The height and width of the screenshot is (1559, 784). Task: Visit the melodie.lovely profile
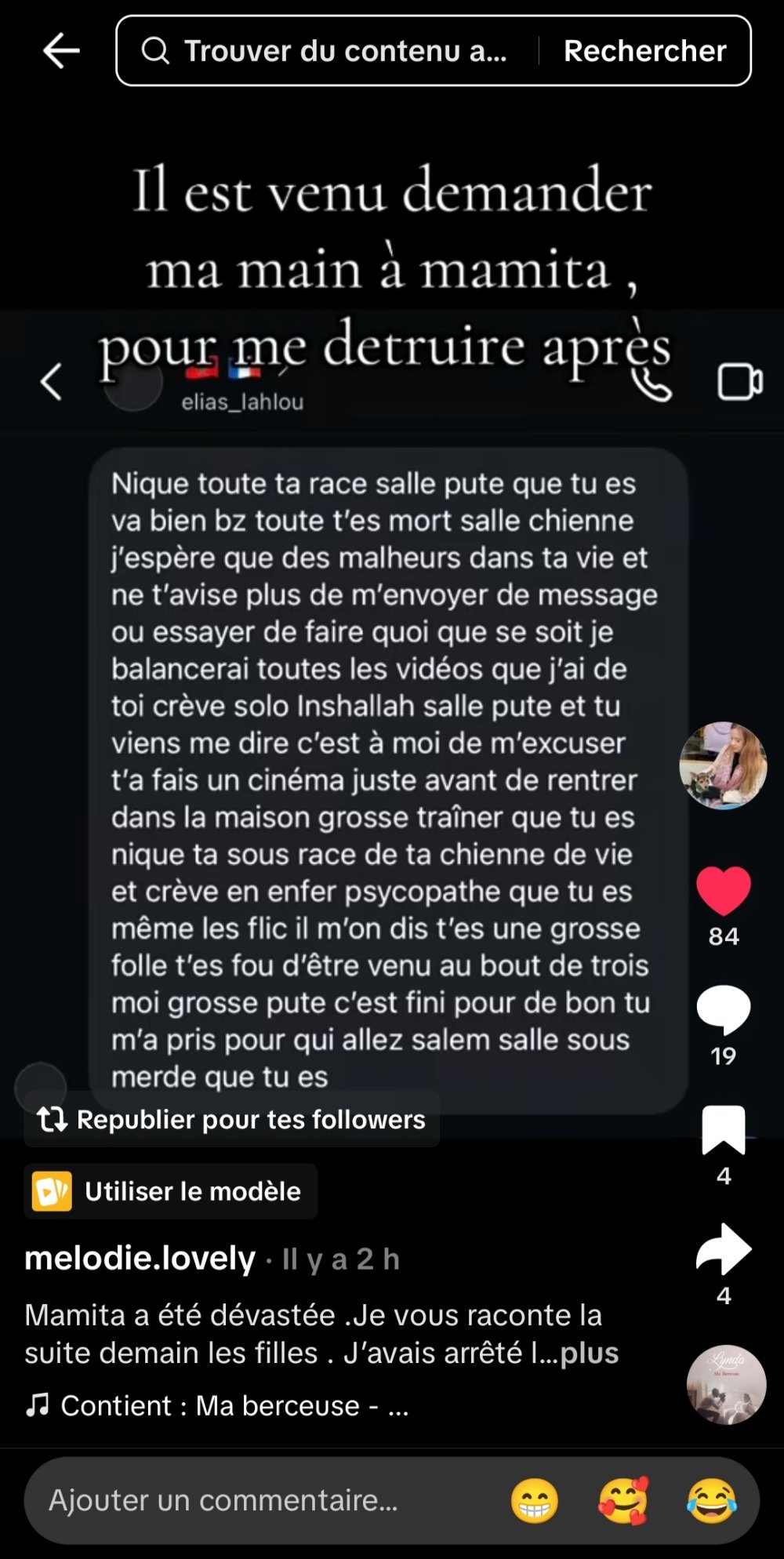pos(140,1259)
